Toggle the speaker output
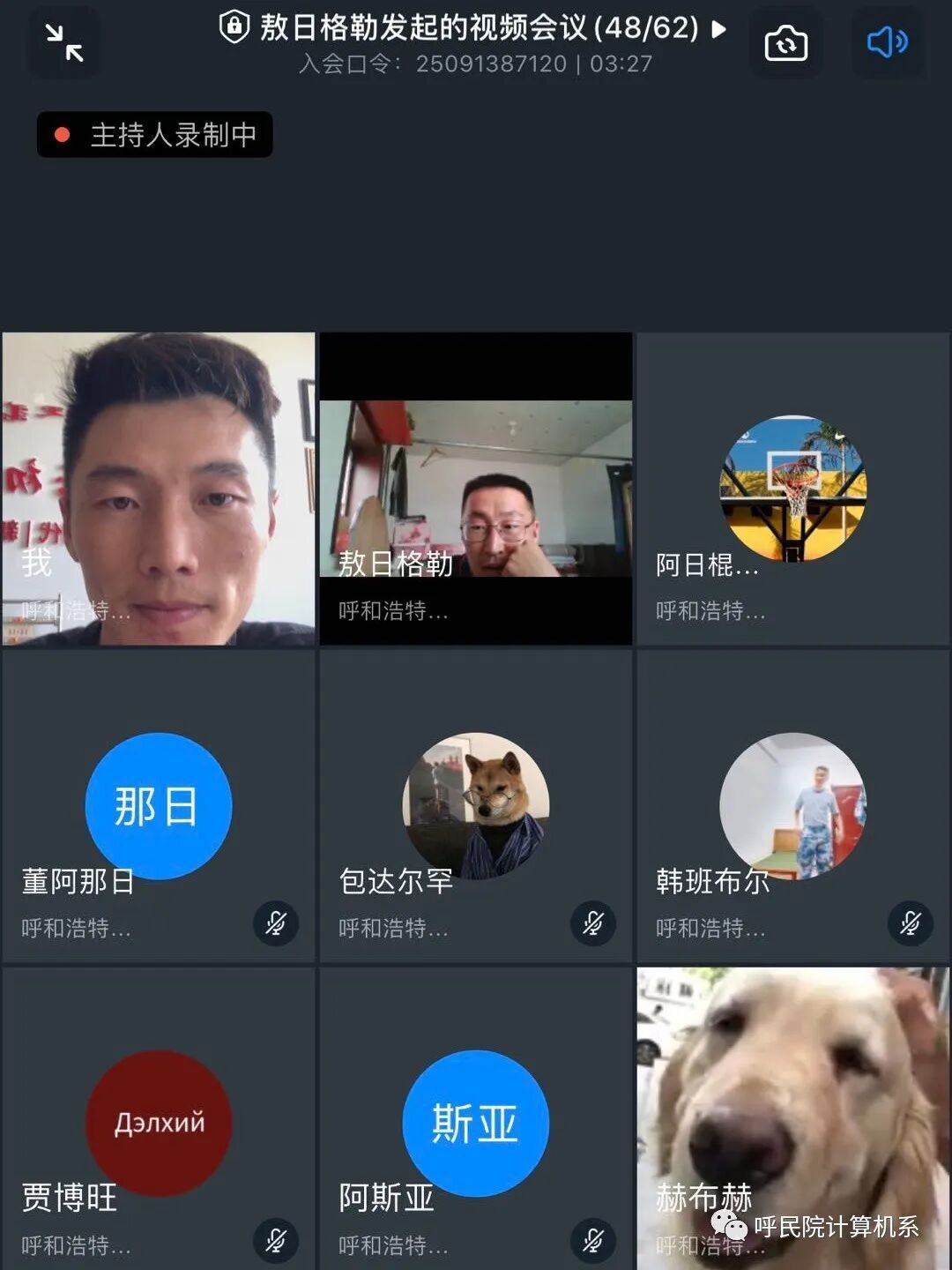 (x=887, y=42)
